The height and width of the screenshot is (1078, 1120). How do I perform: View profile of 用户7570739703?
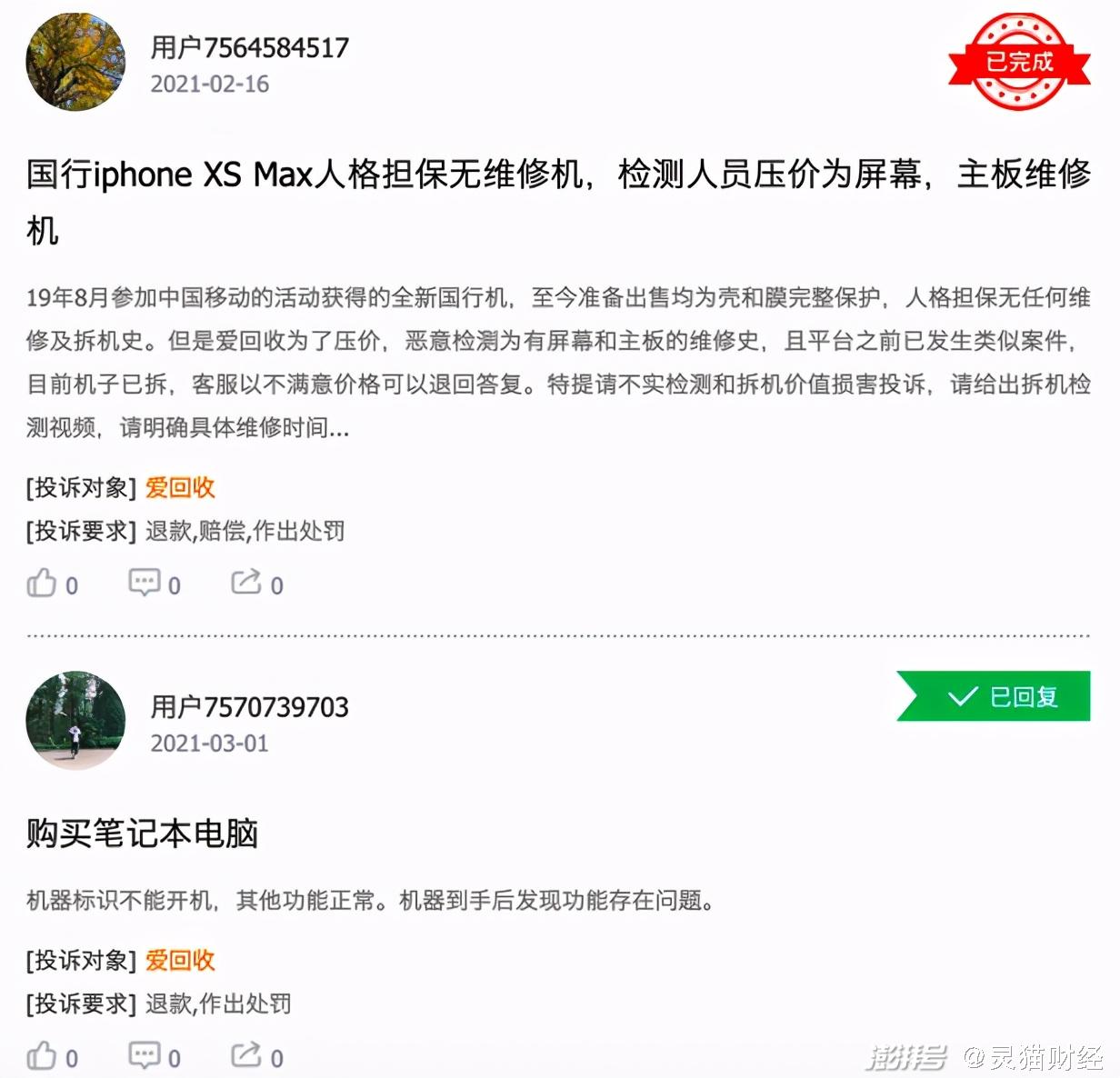[x=249, y=706]
